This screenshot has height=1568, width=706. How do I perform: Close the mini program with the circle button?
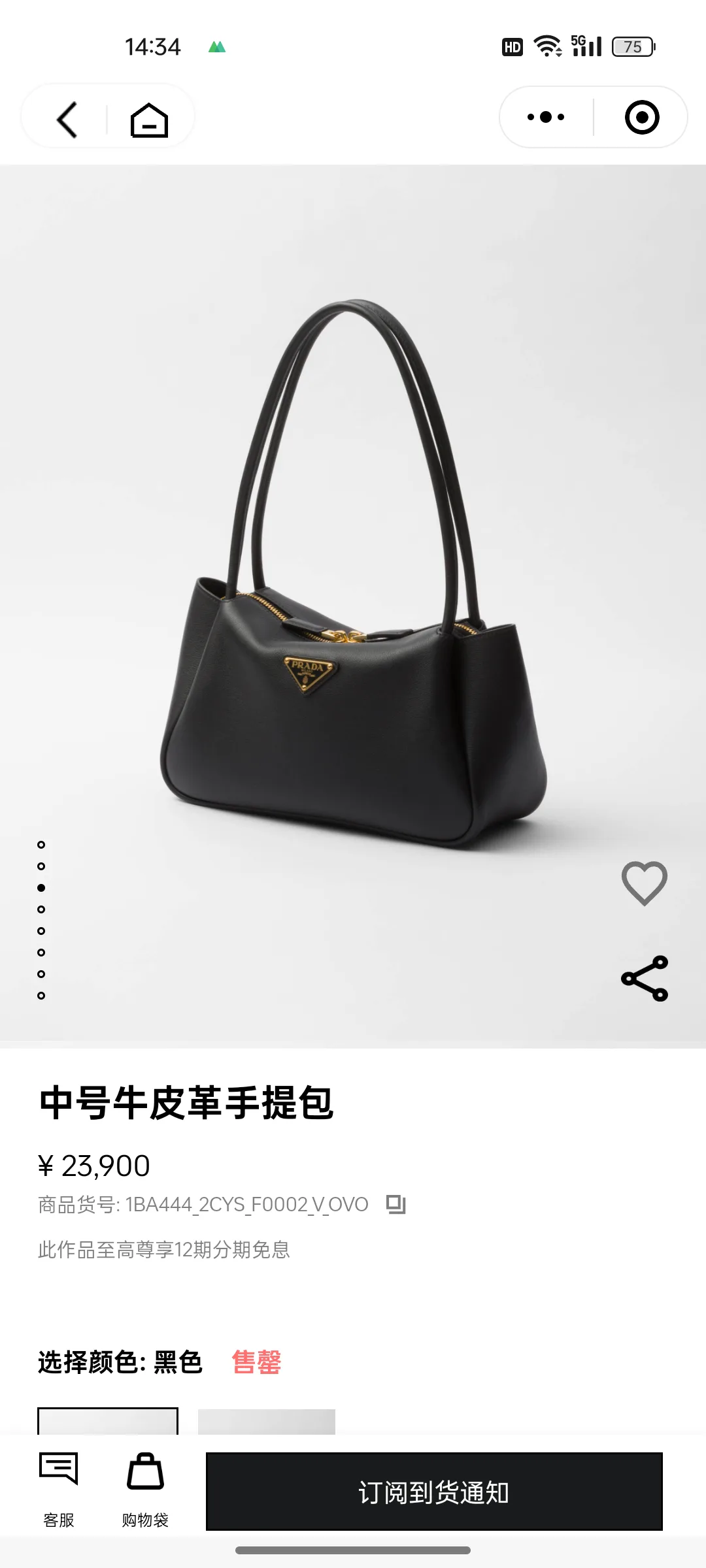coord(642,118)
